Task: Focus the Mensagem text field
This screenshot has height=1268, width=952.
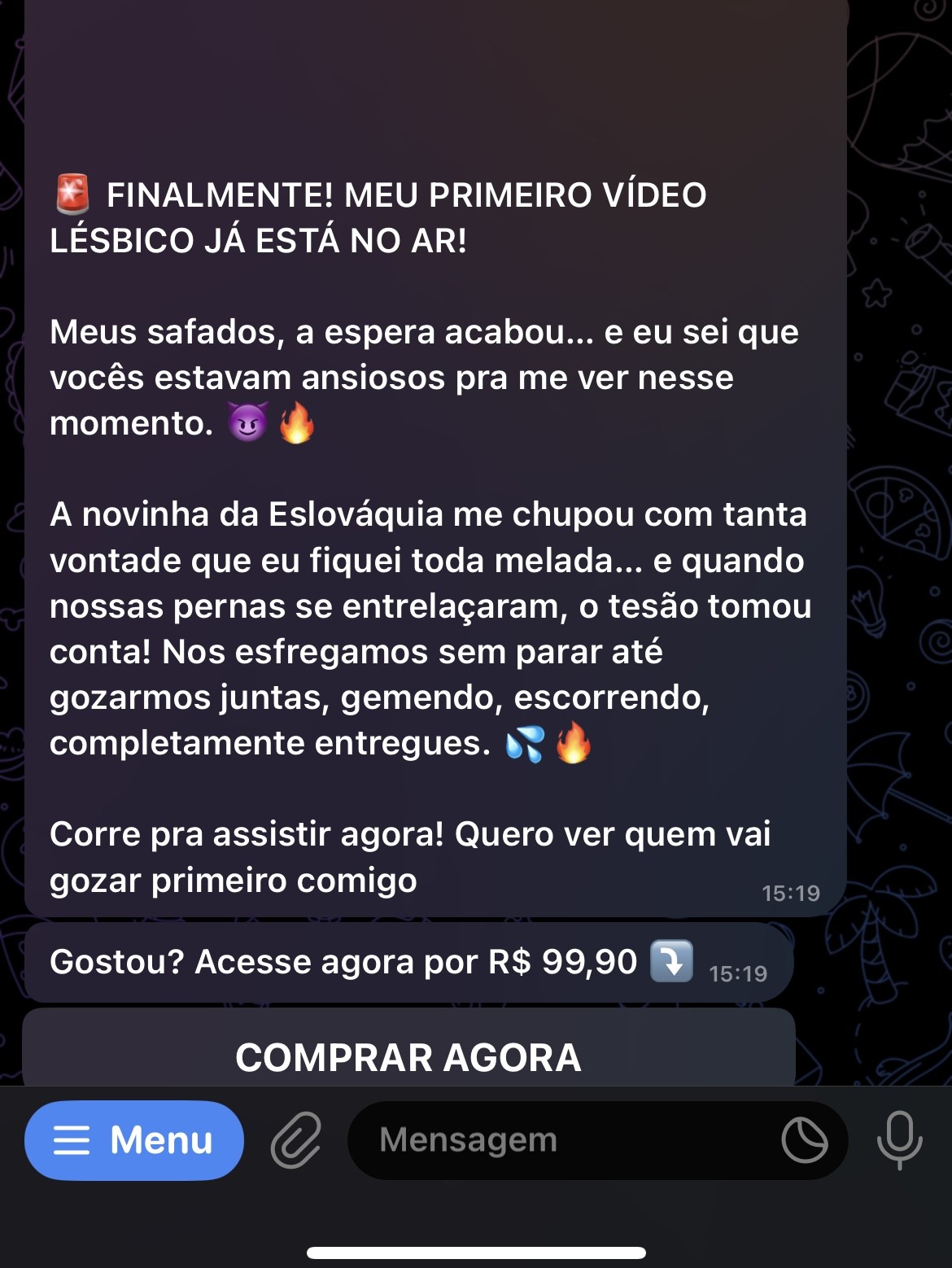Action: [x=561, y=1140]
